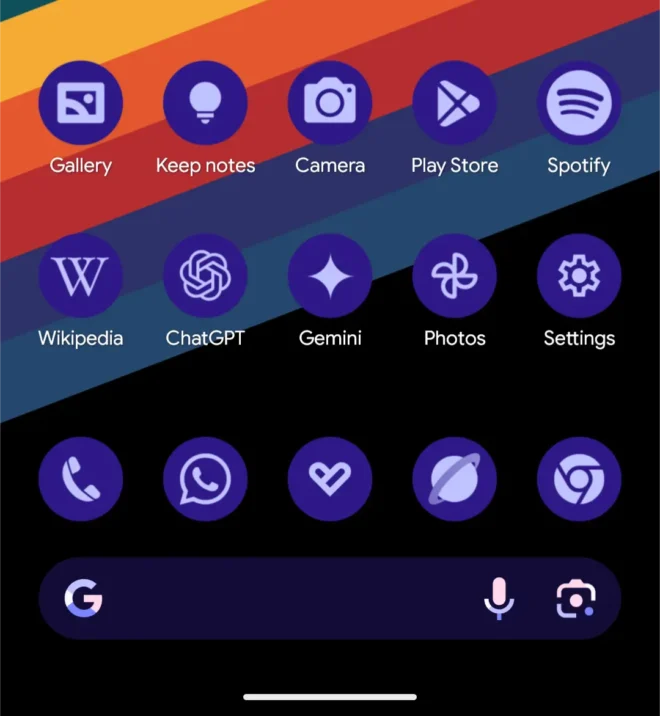660x716 pixels.
Task: Open the Gemini app
Action: [330, 276]
